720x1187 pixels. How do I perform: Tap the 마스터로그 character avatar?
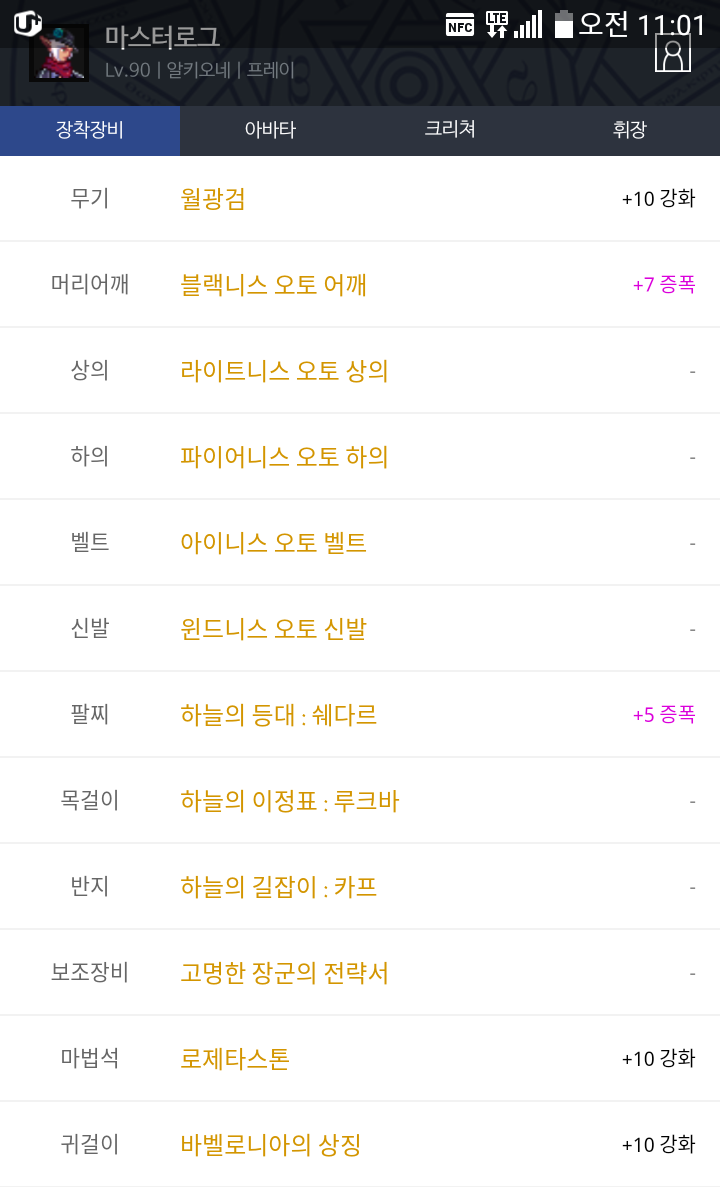59,53
